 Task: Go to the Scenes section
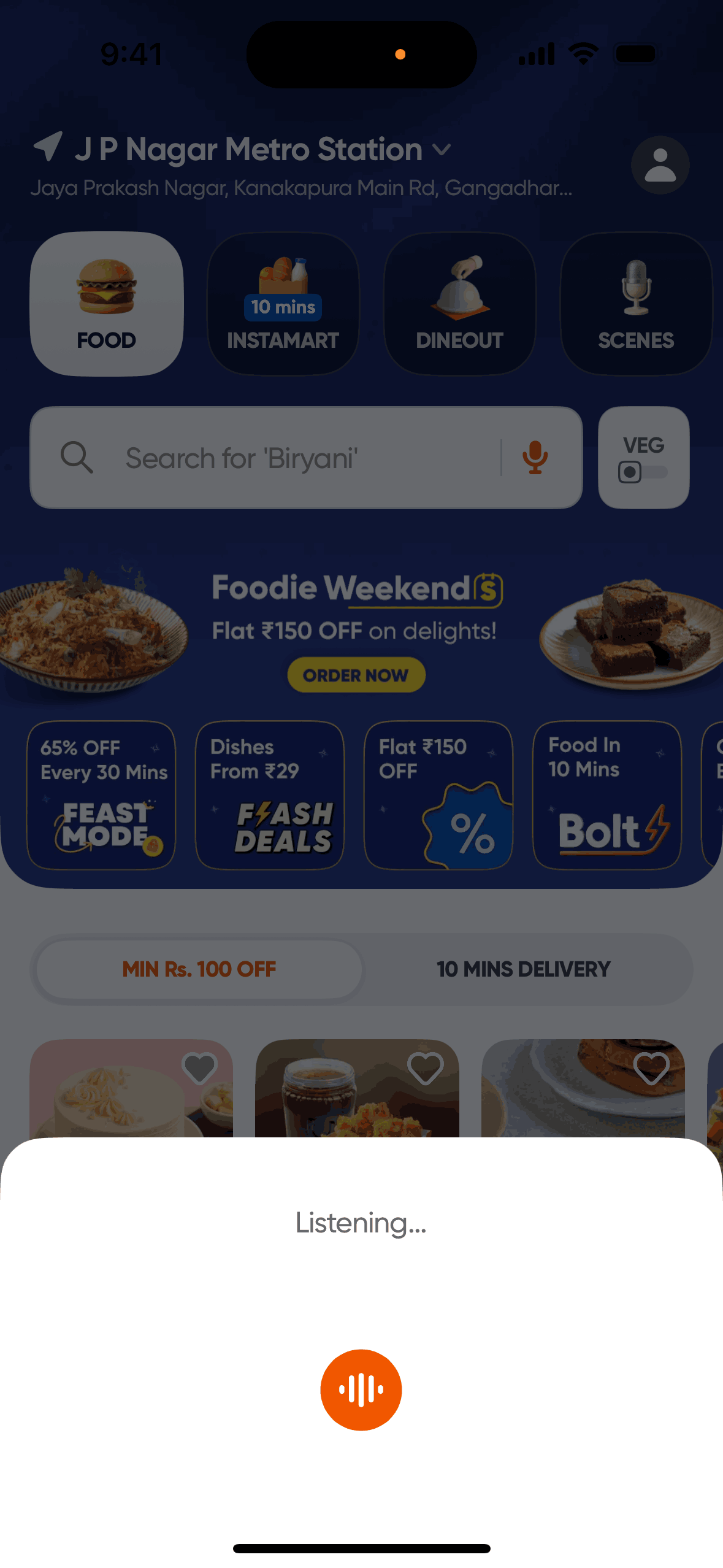tap(636, 304)
